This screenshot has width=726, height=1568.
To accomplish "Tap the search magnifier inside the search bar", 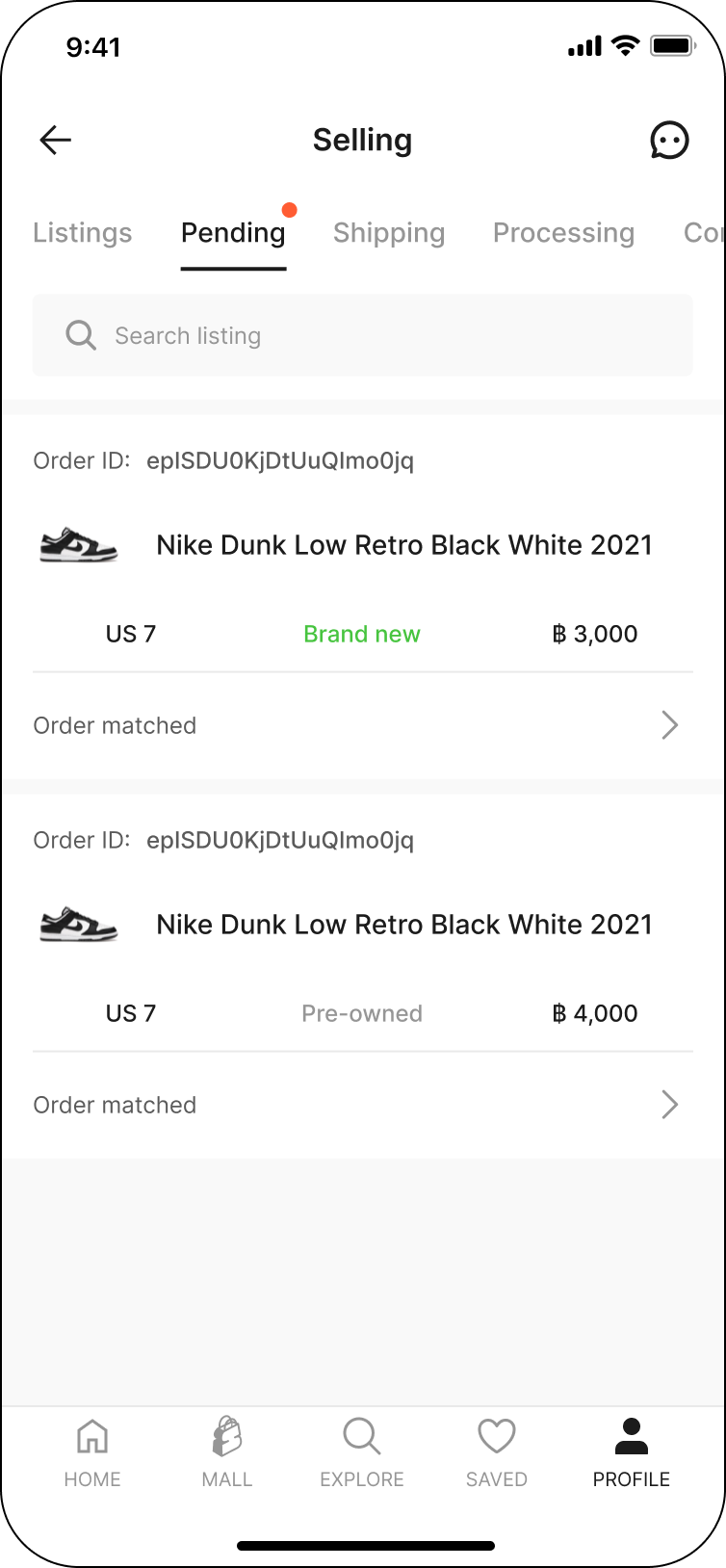I will click(81, 335).
